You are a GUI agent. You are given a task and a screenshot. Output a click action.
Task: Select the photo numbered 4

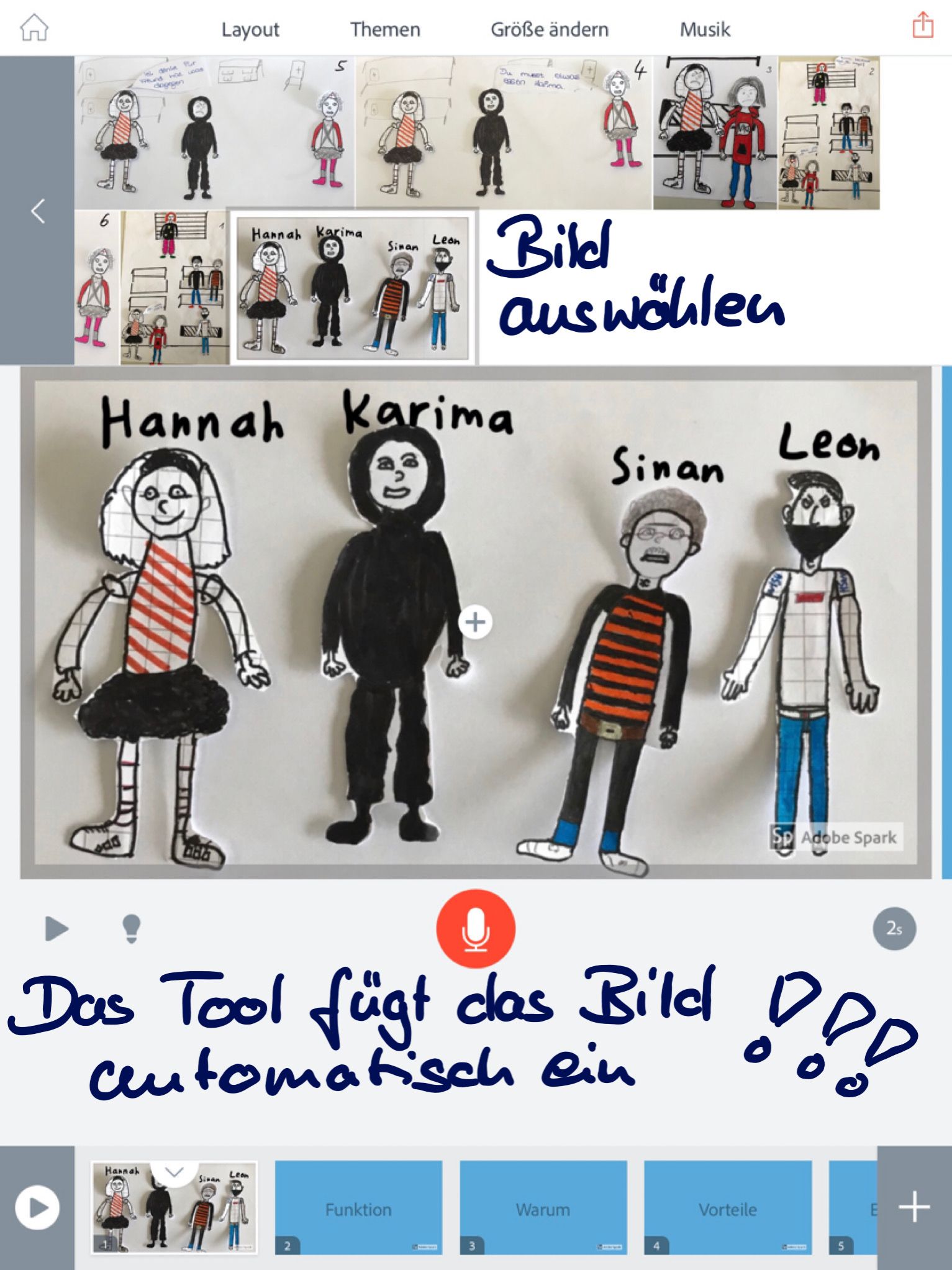click(x=503, y=132)
